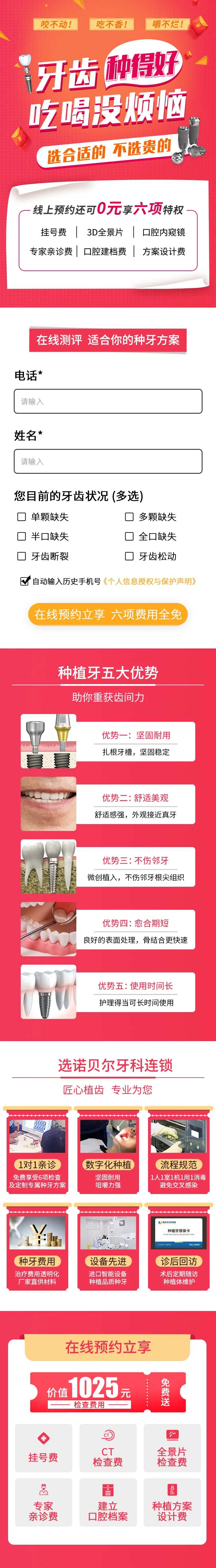This screenshot has height=1568, width=216.
Task: Tick the 半口缺失 checkbox
Action: click(x=21, y=536)
